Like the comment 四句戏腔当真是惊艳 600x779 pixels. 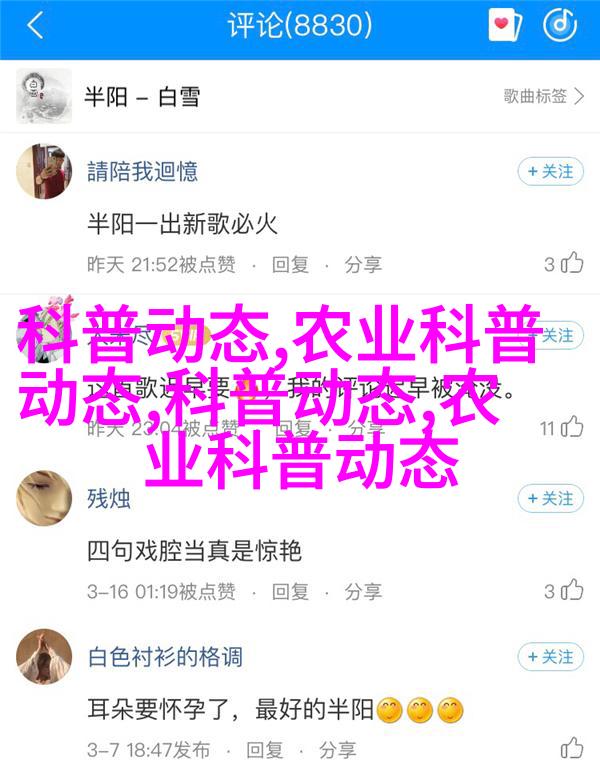573,590
